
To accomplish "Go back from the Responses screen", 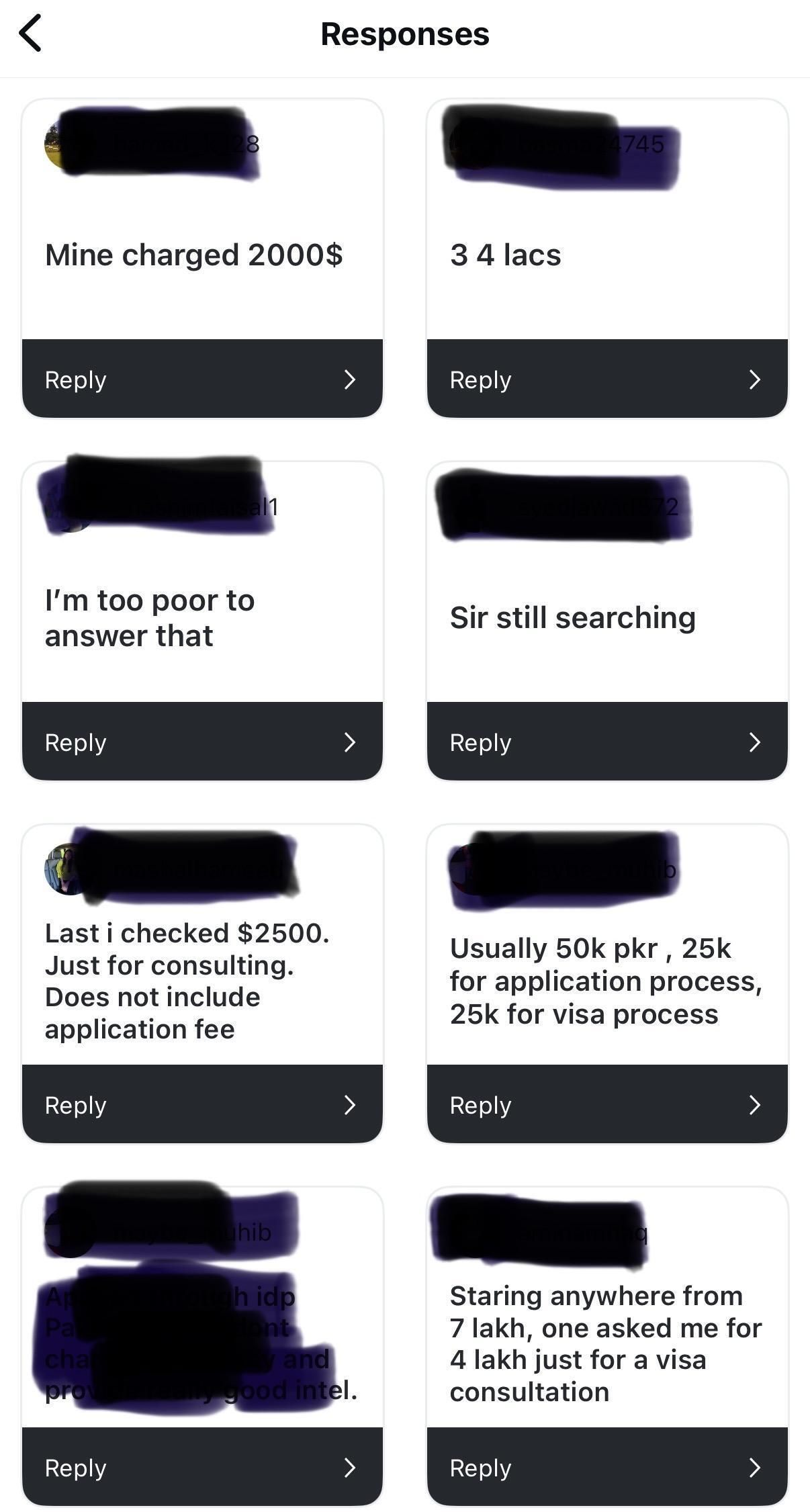I will point(31,33).
